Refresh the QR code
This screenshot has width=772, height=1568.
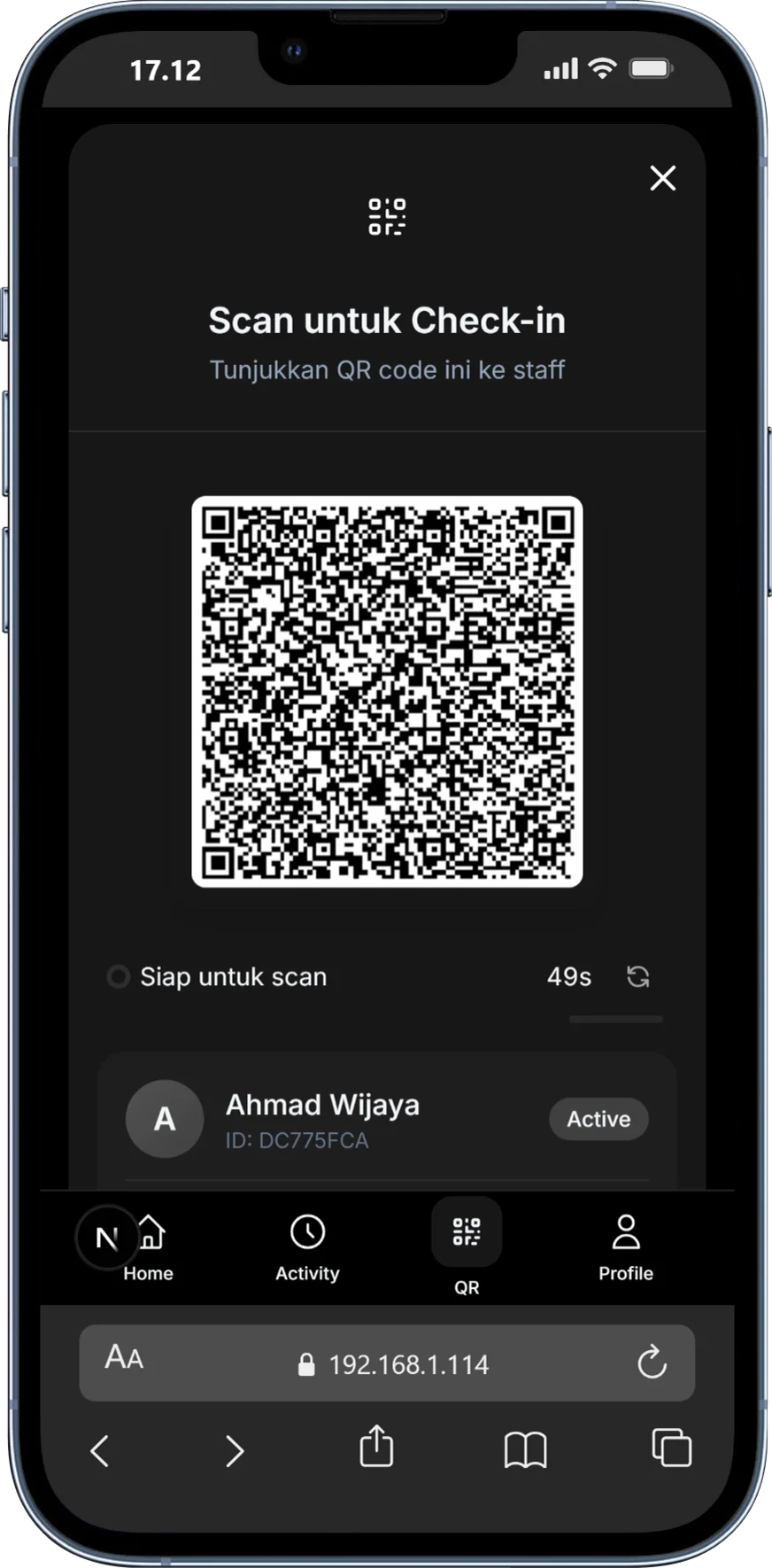[638, 976]
